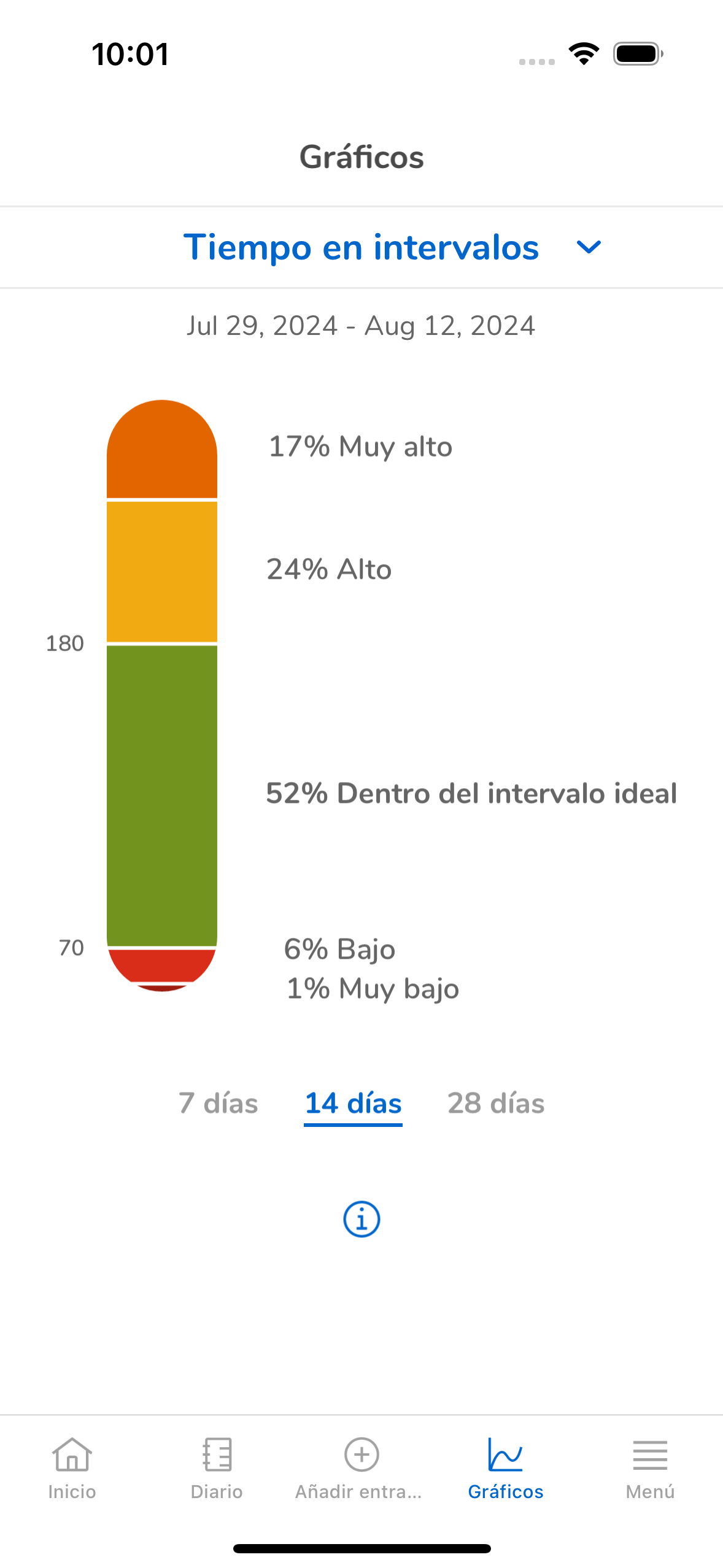Tap Añadir entrada in bottom bar

pos(361,1468)
